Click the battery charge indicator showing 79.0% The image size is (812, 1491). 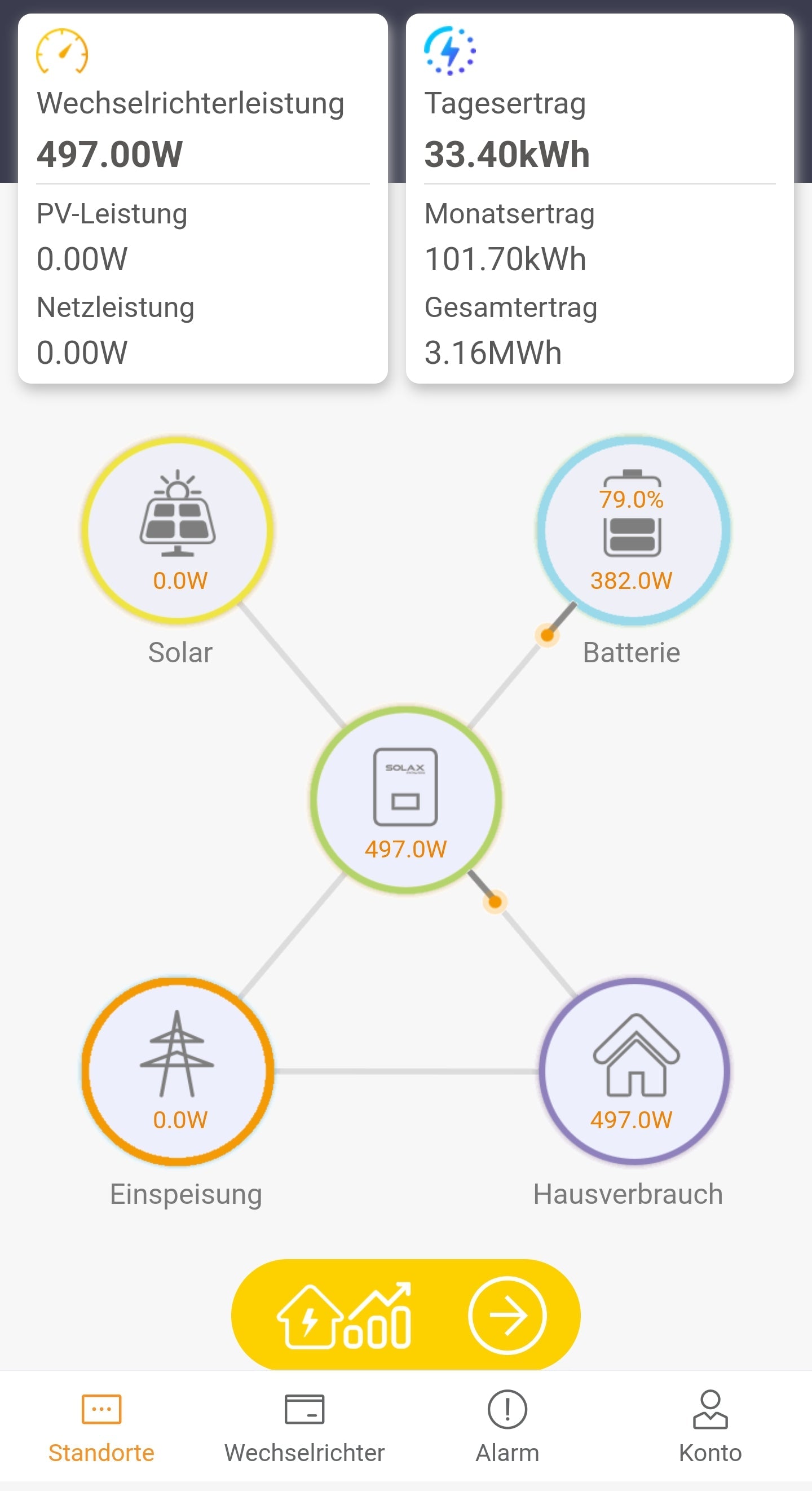pyautogui.click(x=630, y=499)
